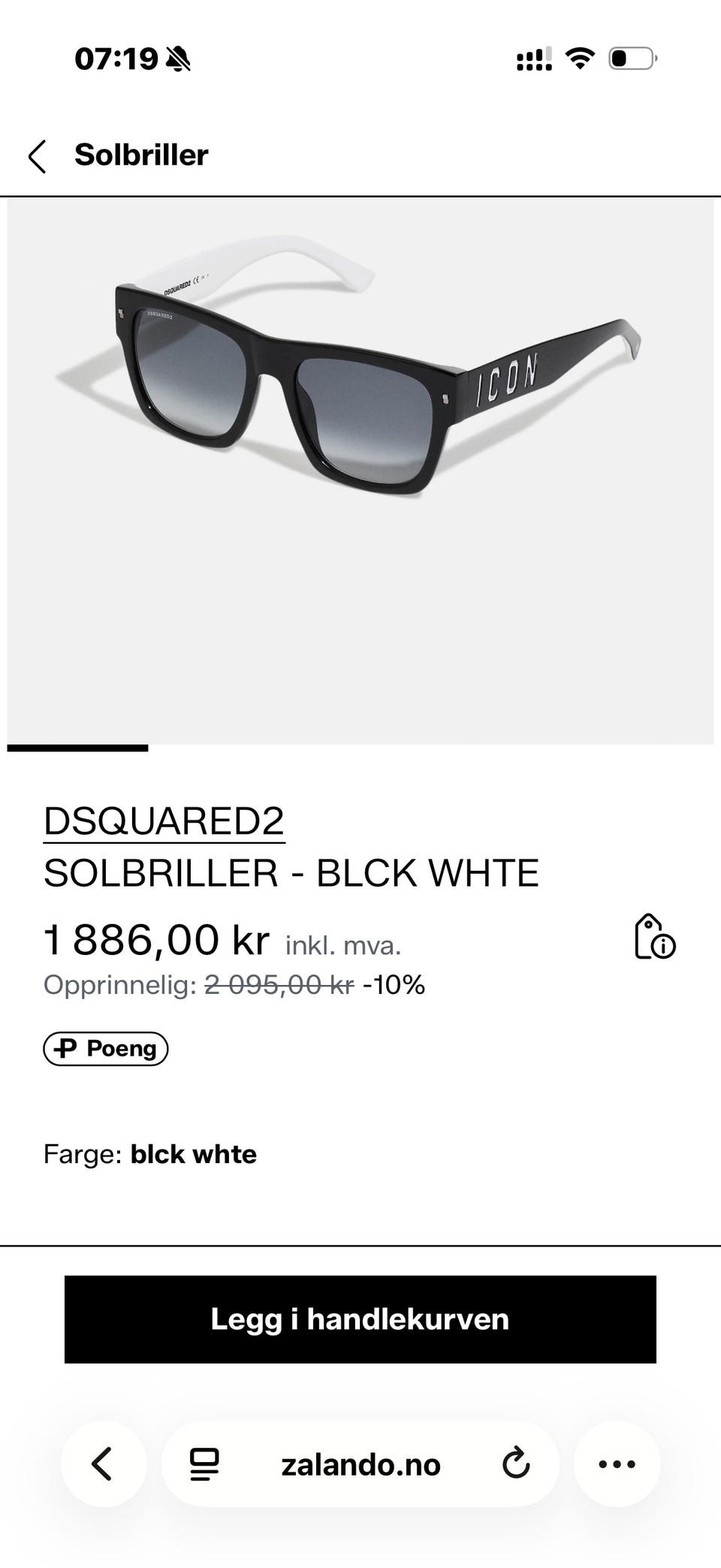
Task: Select the Solbriller header title
Action: pos(140,156)
